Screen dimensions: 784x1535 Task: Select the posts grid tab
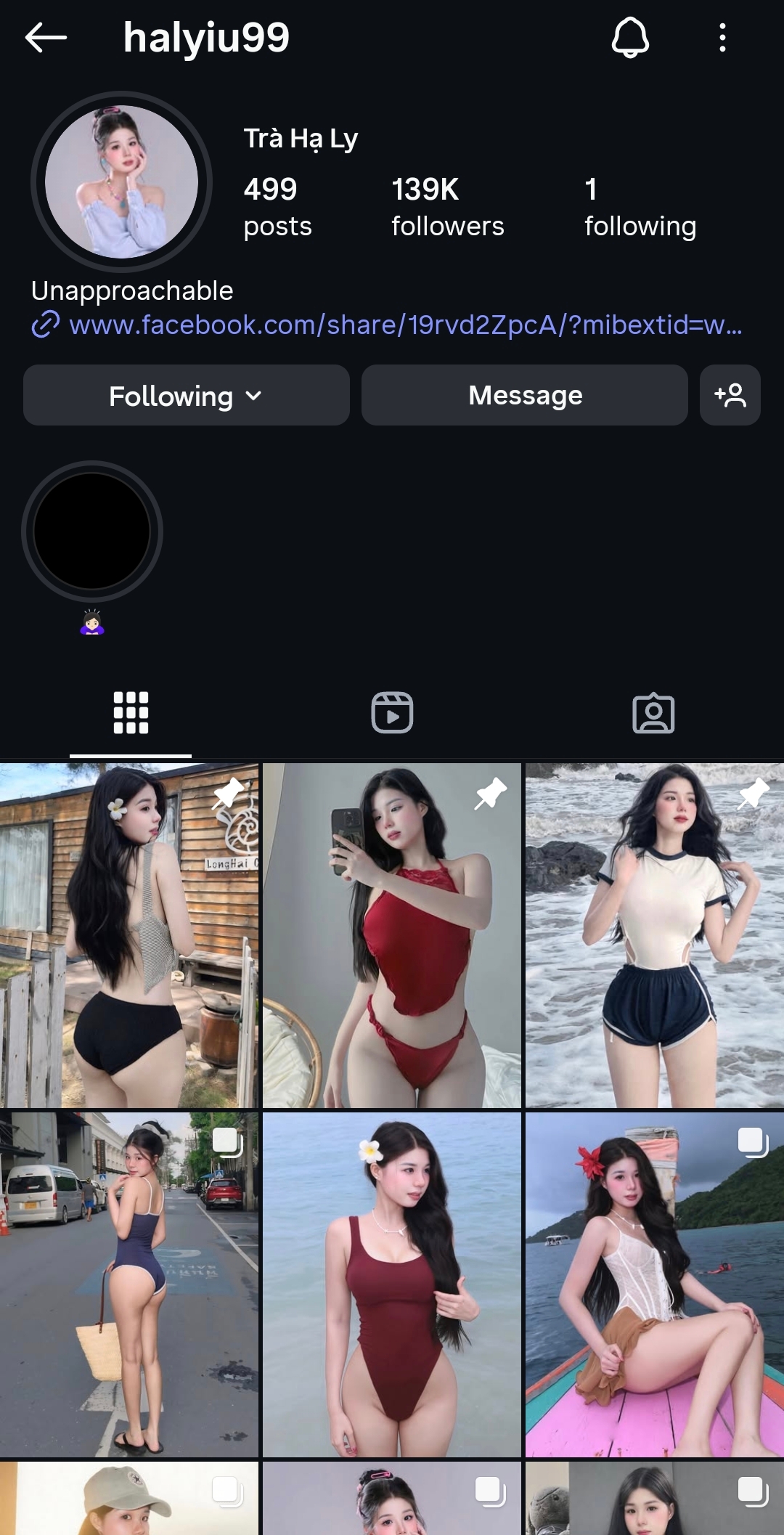click(131, 713)
